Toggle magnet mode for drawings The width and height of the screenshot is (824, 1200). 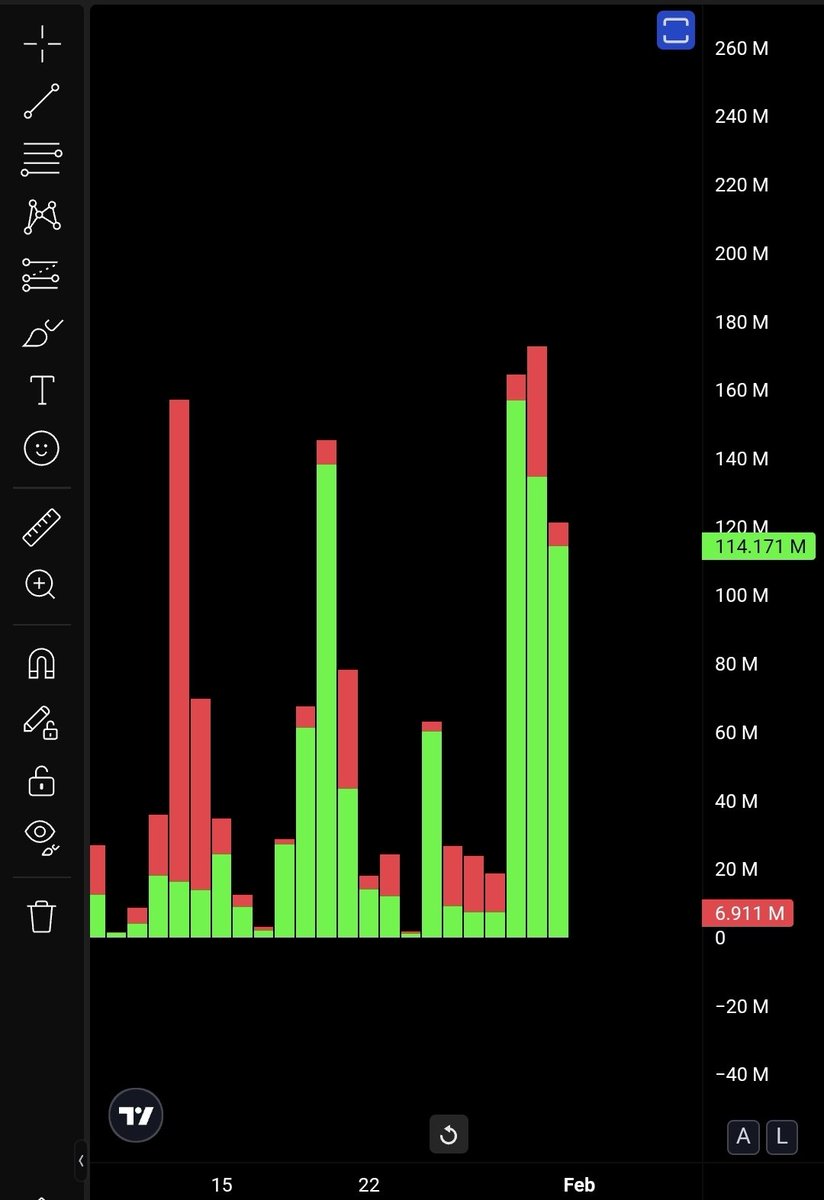tap(42, 663)
